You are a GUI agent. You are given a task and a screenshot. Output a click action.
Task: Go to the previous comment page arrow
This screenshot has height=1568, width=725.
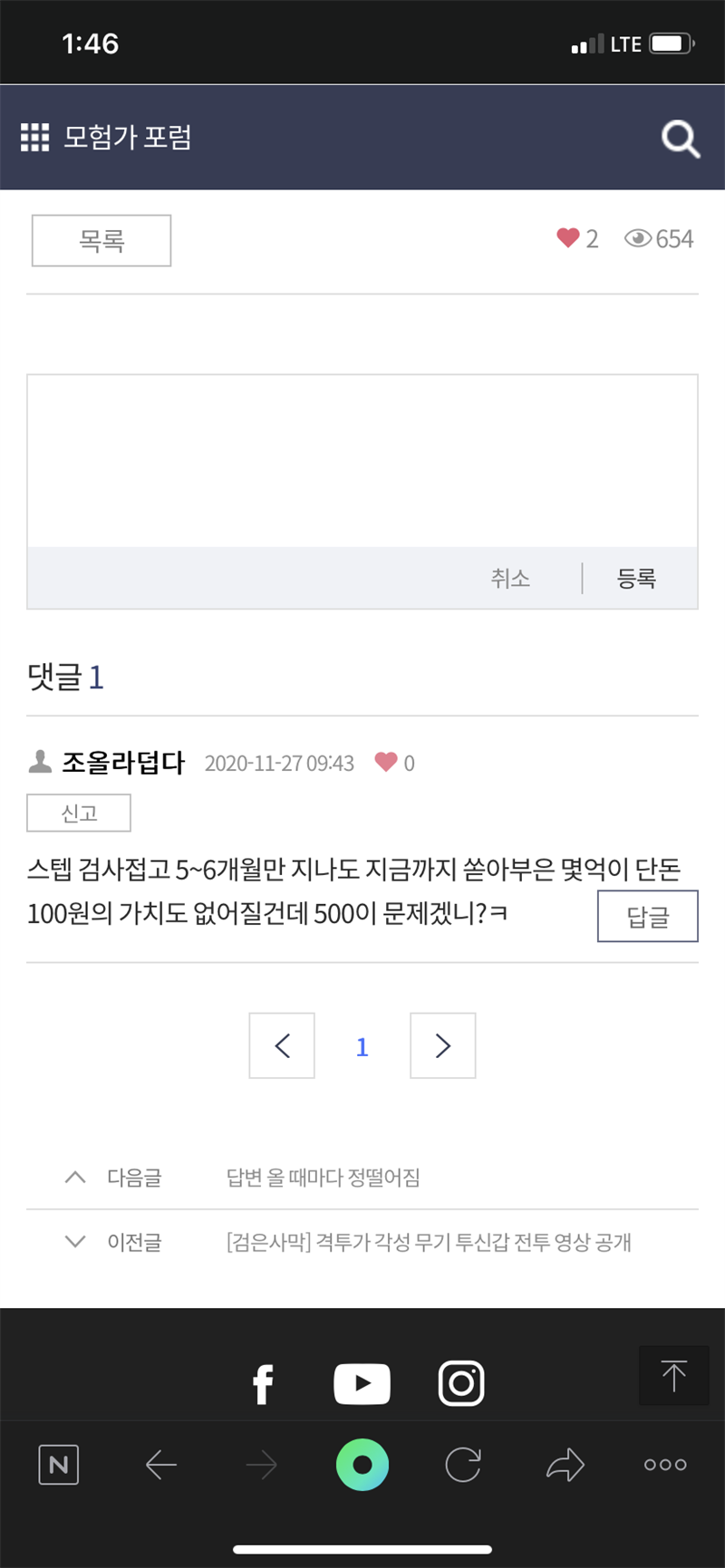pyautogui.click(x=282, y=1045)
